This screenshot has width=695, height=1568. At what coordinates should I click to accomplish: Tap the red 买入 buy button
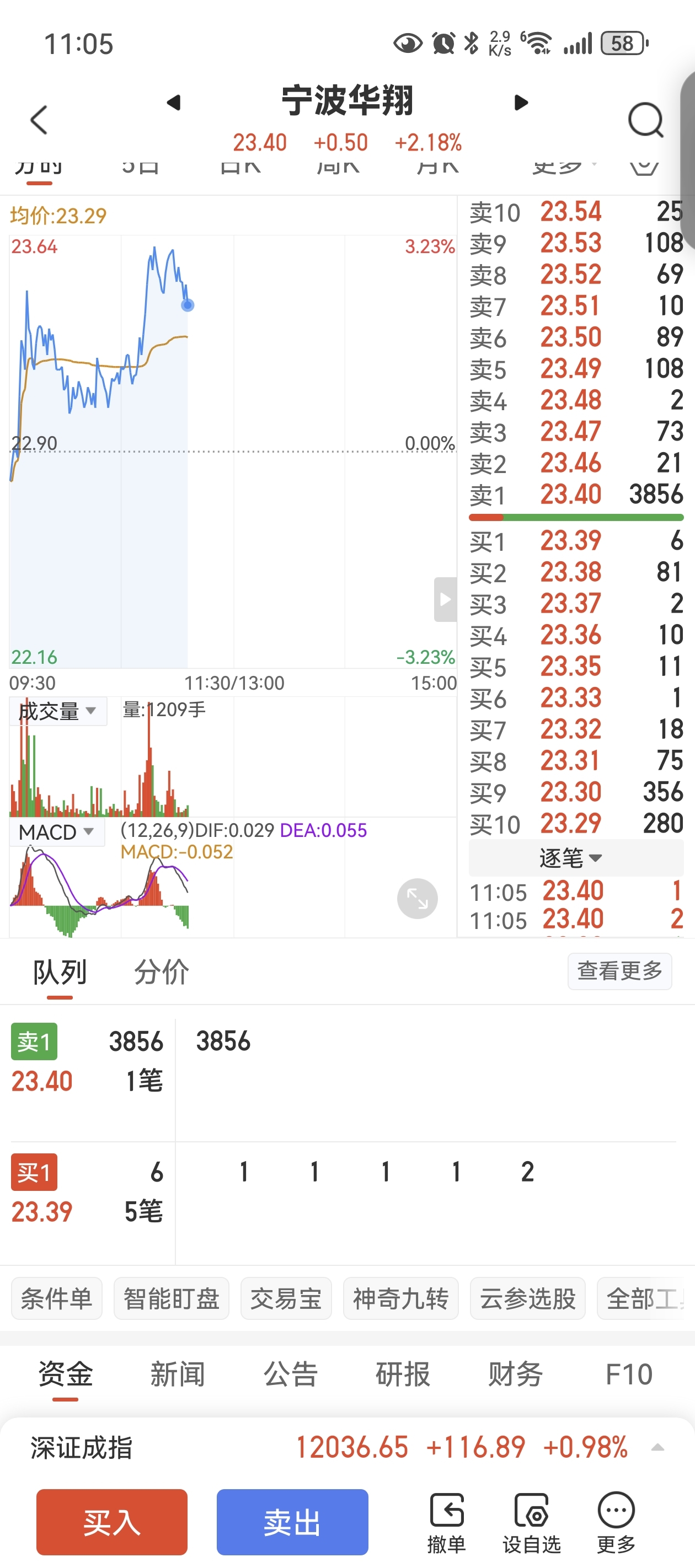click(112, 1522)
